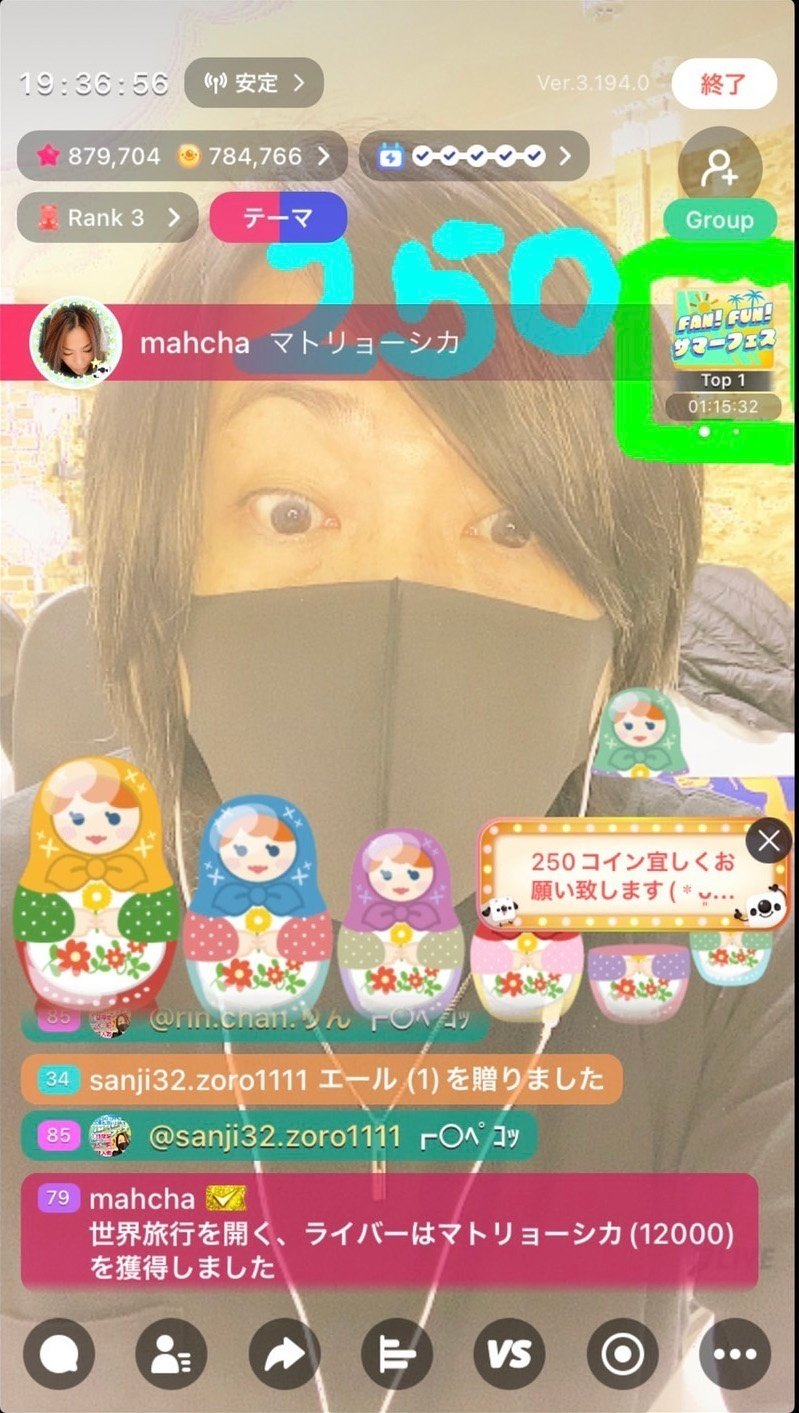Screen dimensions: 799x1413
Task: End the live stream with 終了
Action: click(724, 83)
